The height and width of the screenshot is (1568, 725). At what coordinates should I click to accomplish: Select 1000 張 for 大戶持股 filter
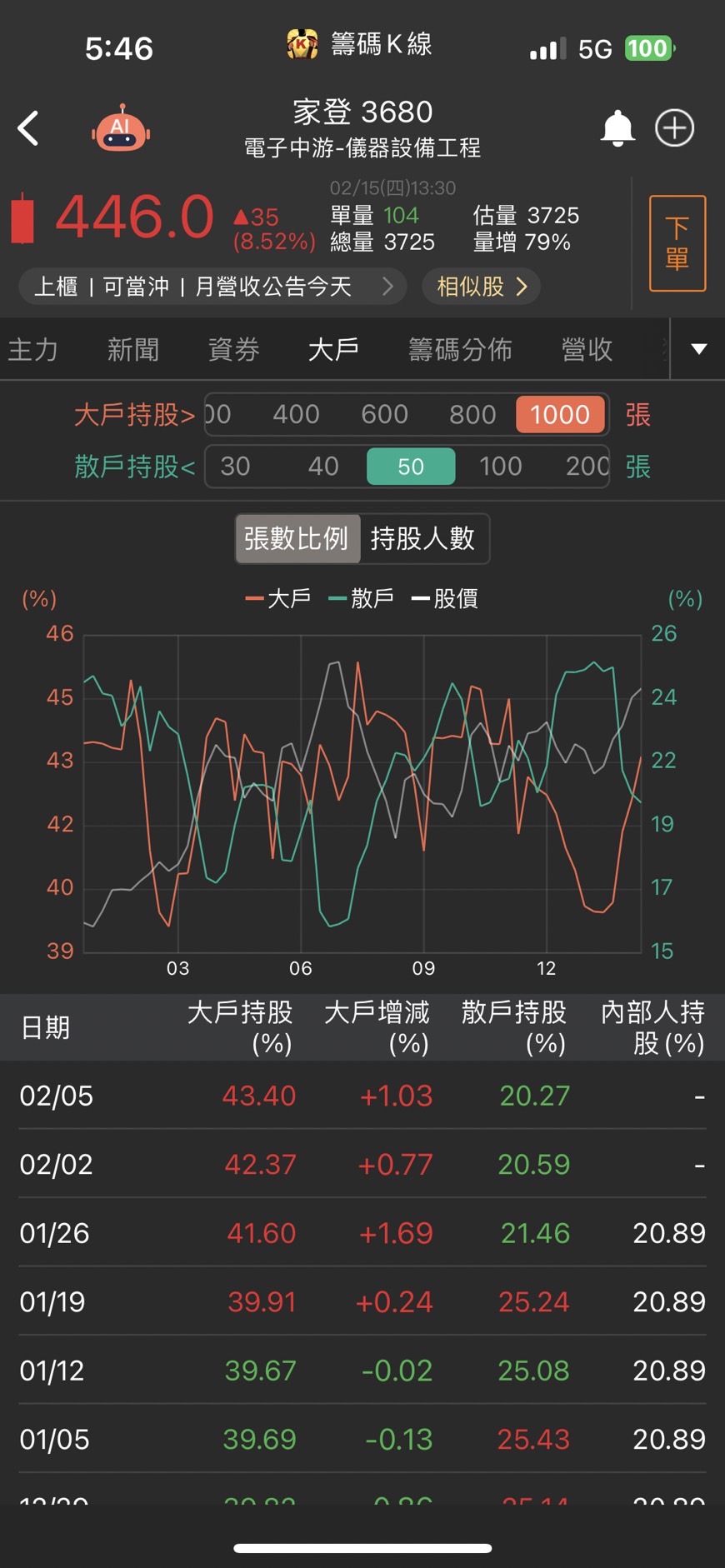coord(560,414)
